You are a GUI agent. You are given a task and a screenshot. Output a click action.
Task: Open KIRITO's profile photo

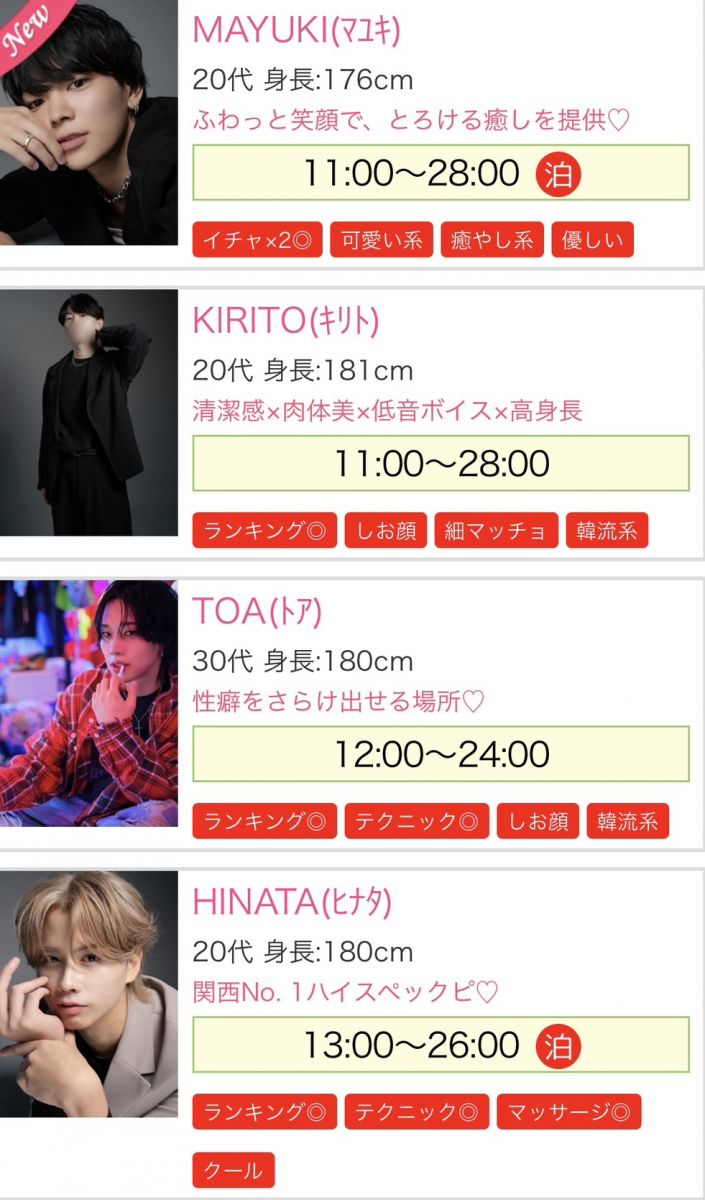tap(88, 412)
